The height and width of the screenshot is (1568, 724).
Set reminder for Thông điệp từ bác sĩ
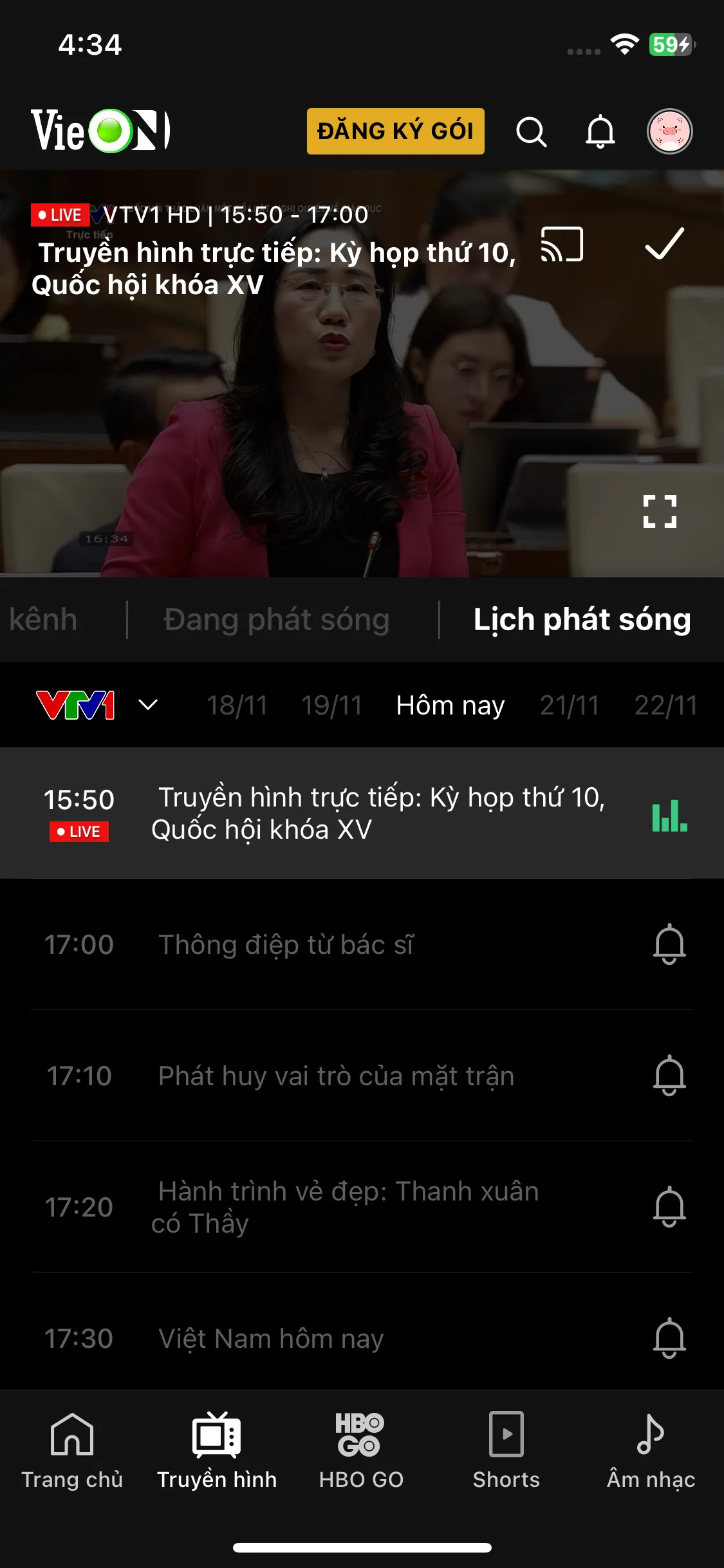pyautogui.click(x=669, y=944)
